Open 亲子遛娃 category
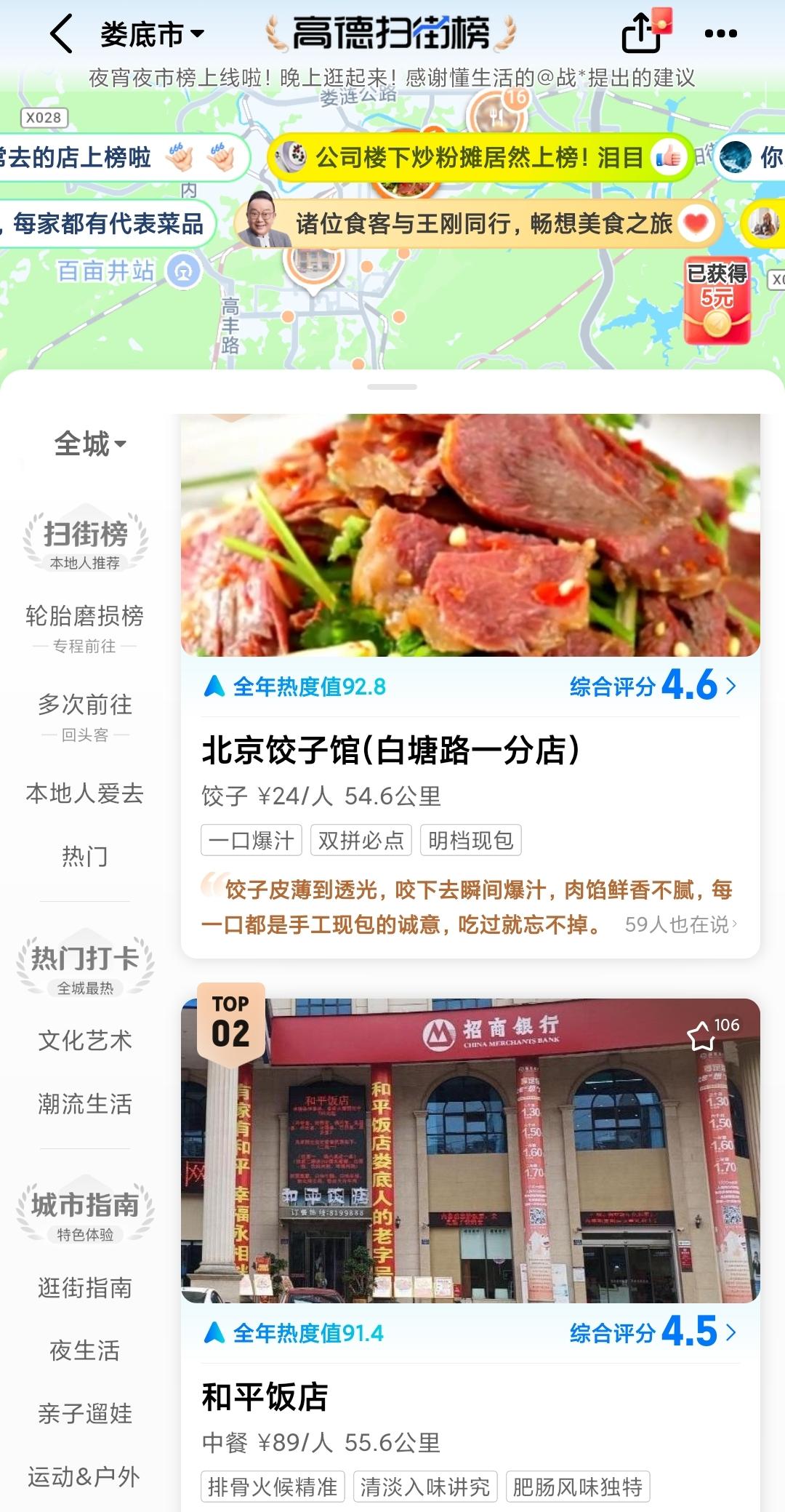The width and height of the screenshot is (785, 1512). tap(84, 1413)
